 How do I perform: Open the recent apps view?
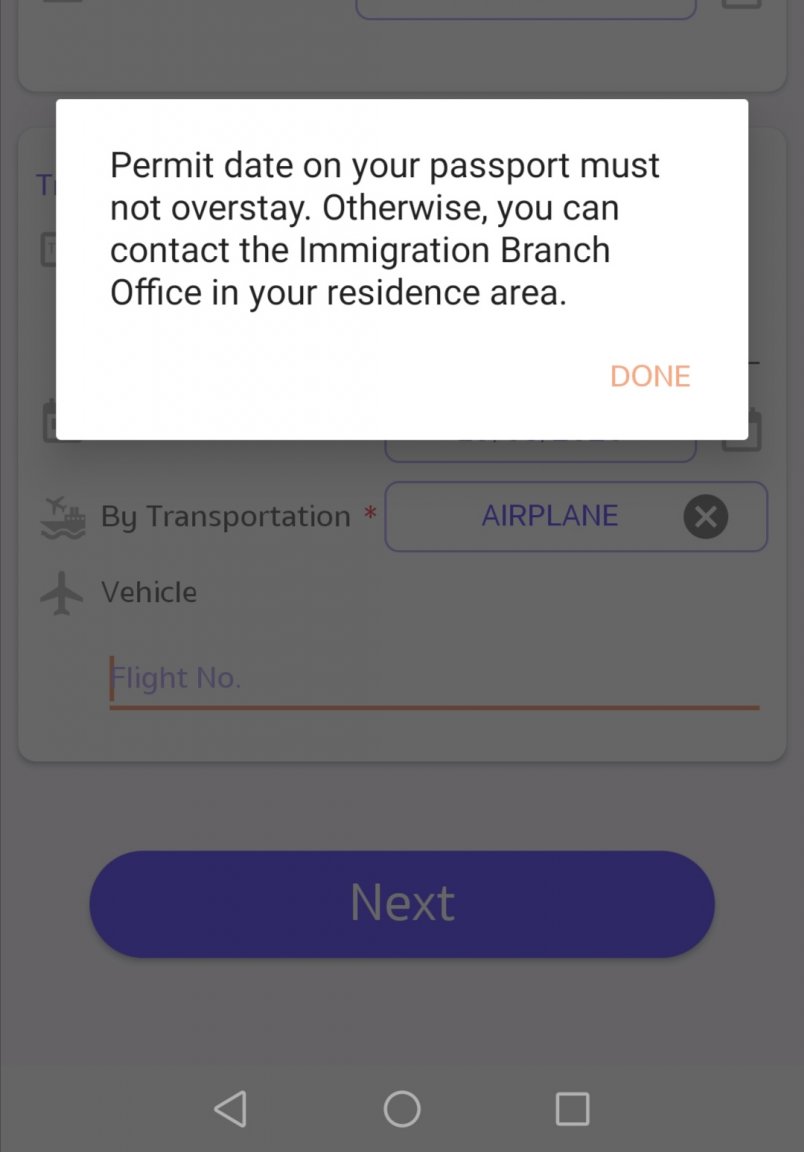(x=572, y=1109)
